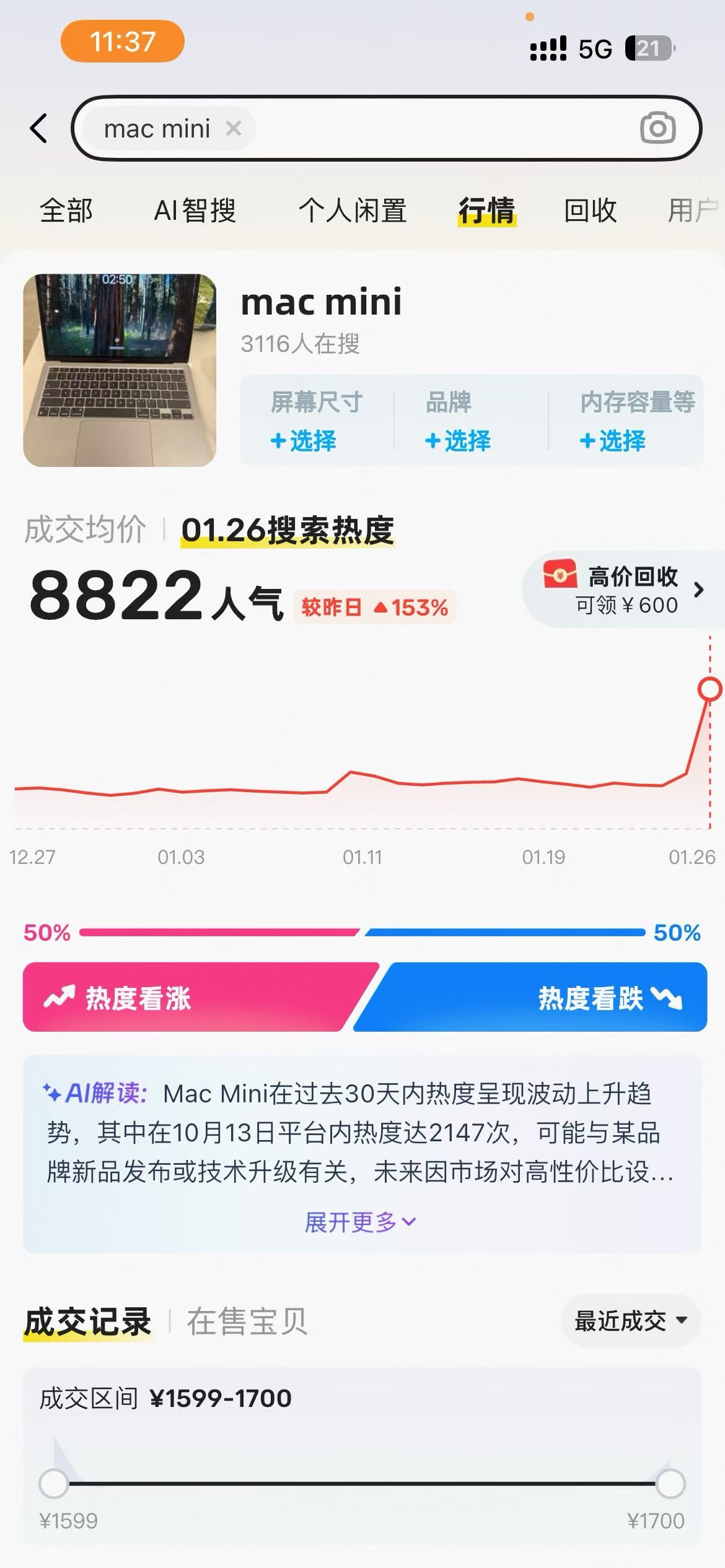The height and width of the screenshot is (1568, 725).
Task: Clear the "mac mini" search chip
Action: [x=234, y=128]
